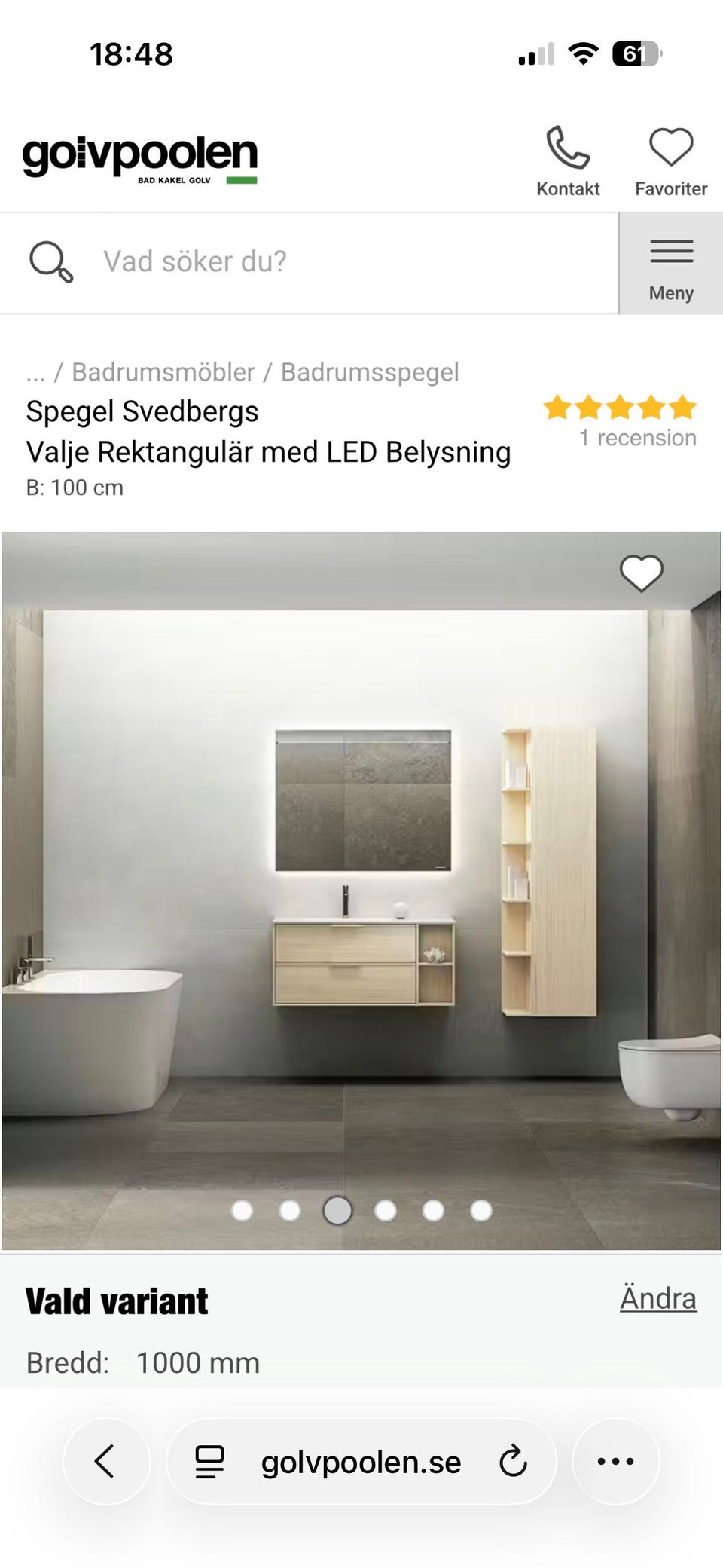The width and height of the screenshot is (723, 1568).
Task: Tap the reader view icon in Safari
Action: pyautogui.click(x=209, y=1462)
